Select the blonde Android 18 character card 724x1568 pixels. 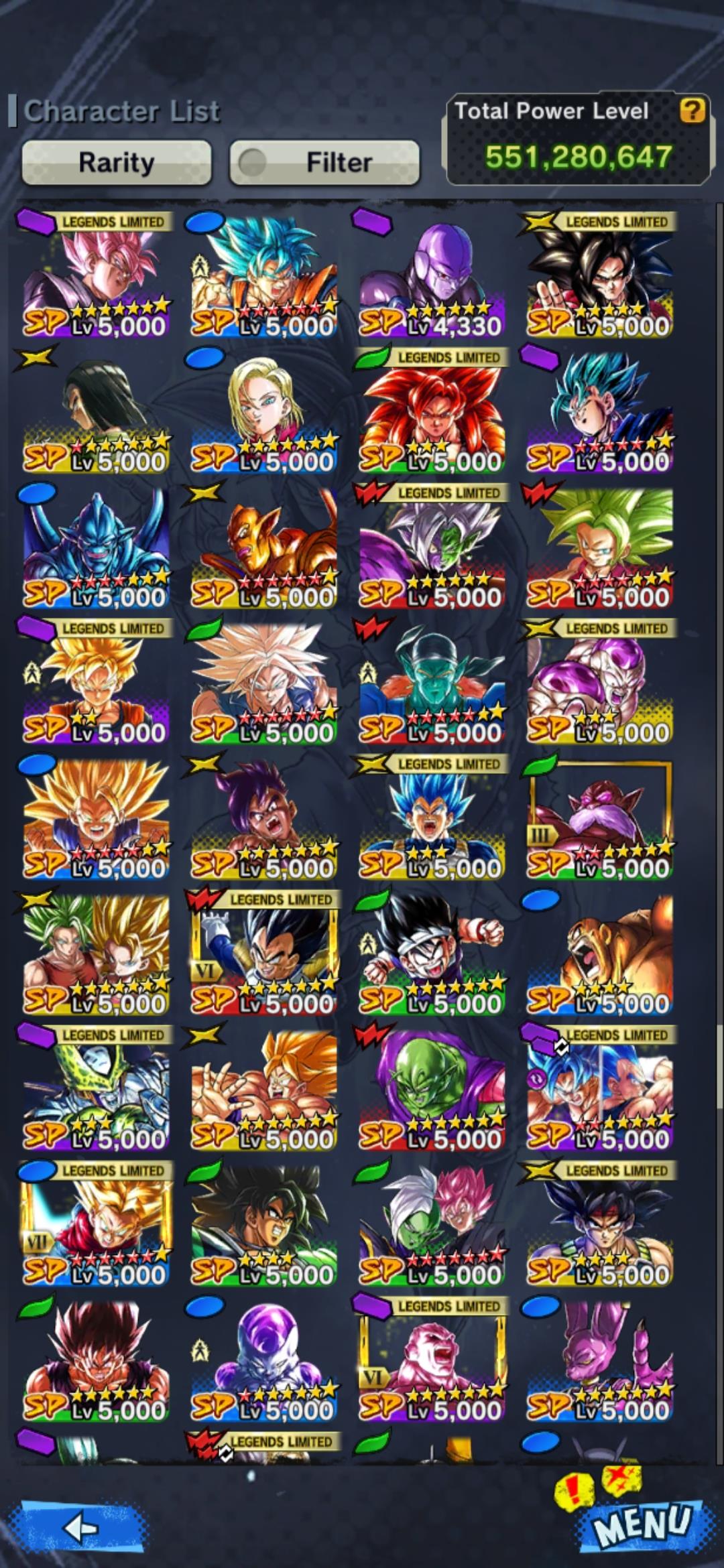263,410
